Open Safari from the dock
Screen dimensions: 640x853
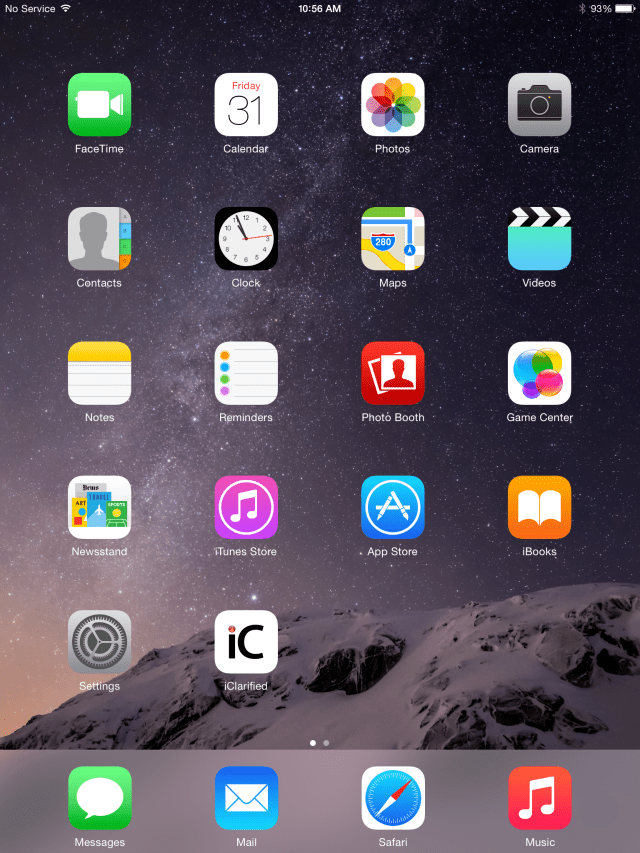393,798
